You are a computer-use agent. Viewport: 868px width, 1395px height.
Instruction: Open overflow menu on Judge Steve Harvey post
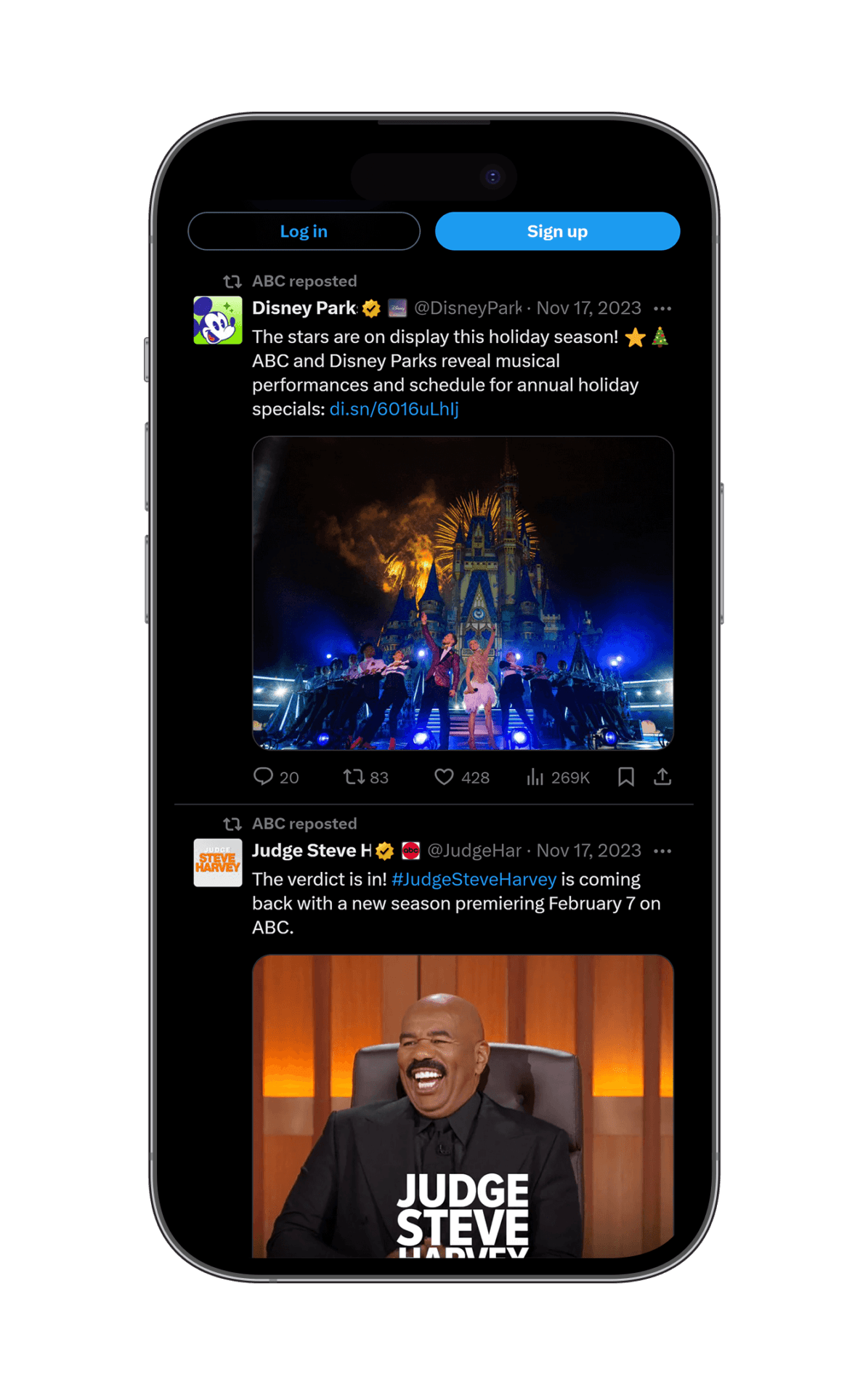[x=662, y=851]
